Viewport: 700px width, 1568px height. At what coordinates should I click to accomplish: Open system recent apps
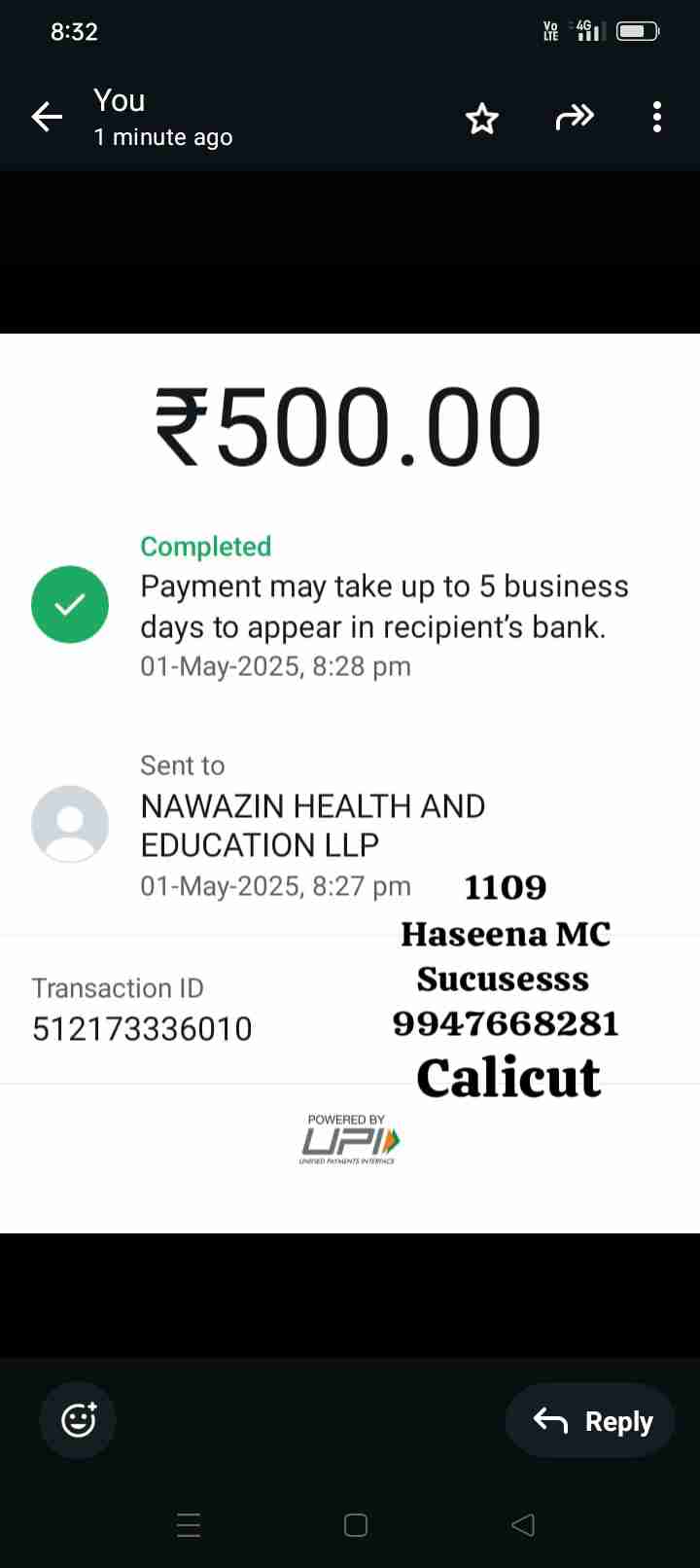[x=189, y=1525]
